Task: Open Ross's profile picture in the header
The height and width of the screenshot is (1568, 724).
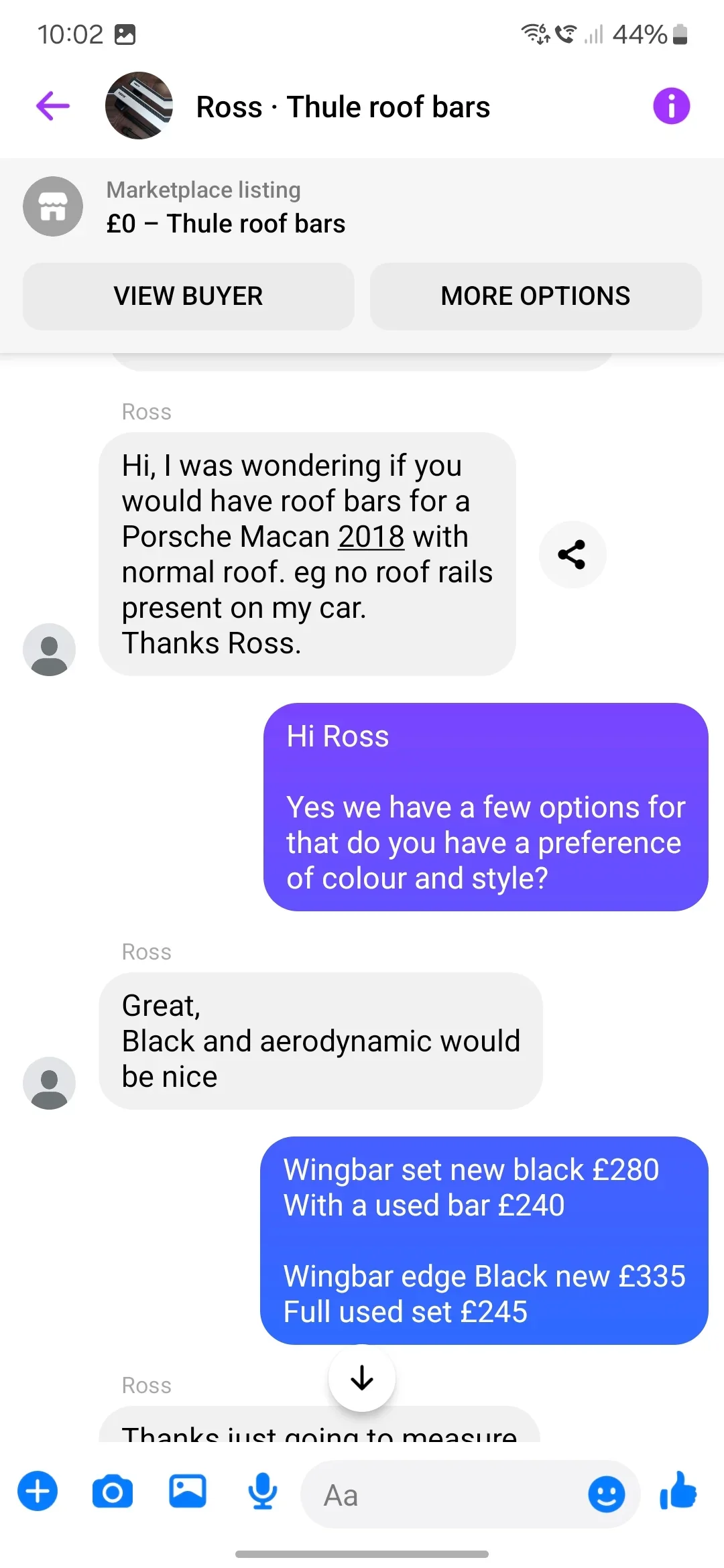Action: pyautogui.click(x=139, y=106)
